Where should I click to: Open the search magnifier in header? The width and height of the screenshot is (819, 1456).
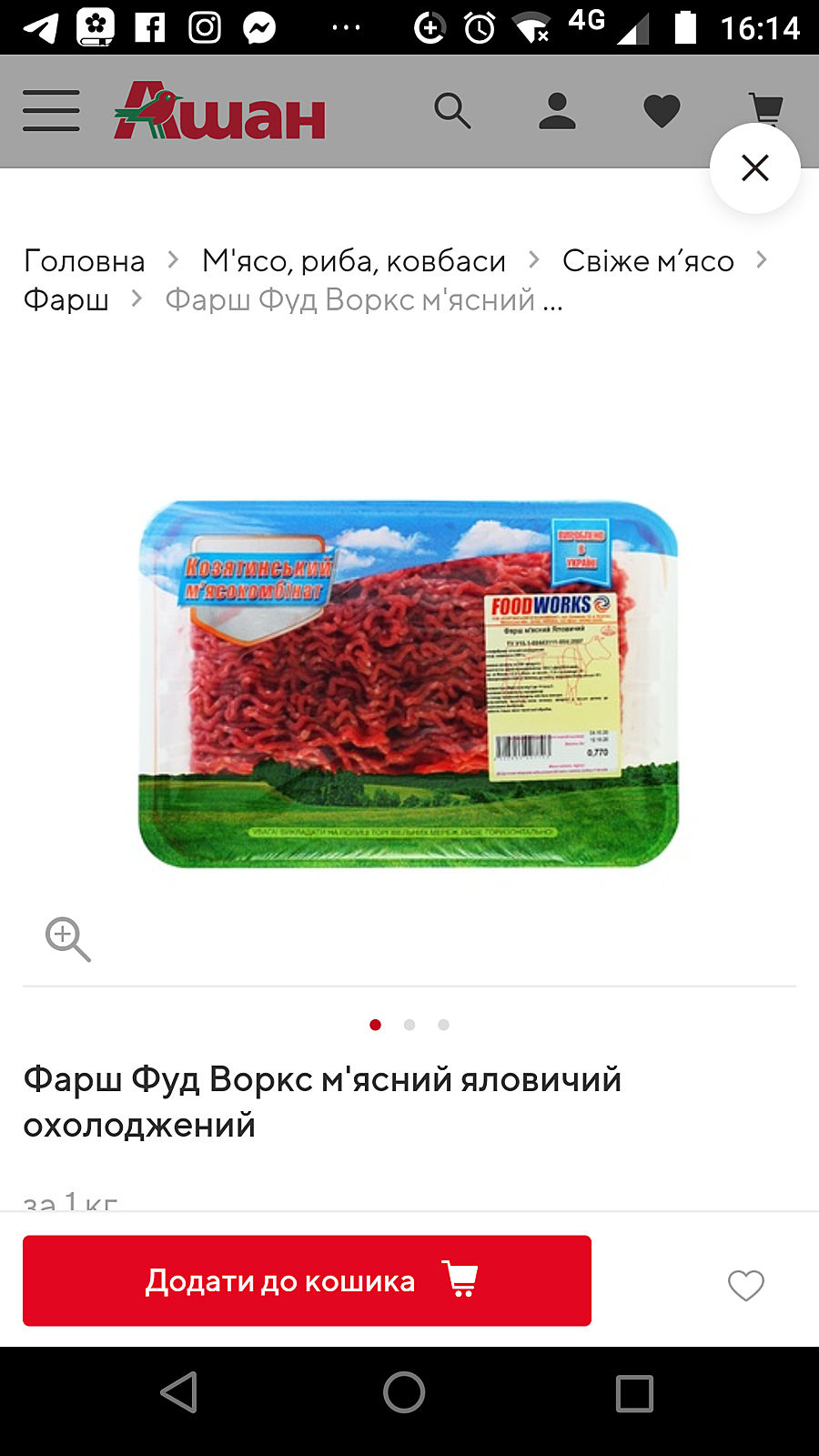(452, 111)
